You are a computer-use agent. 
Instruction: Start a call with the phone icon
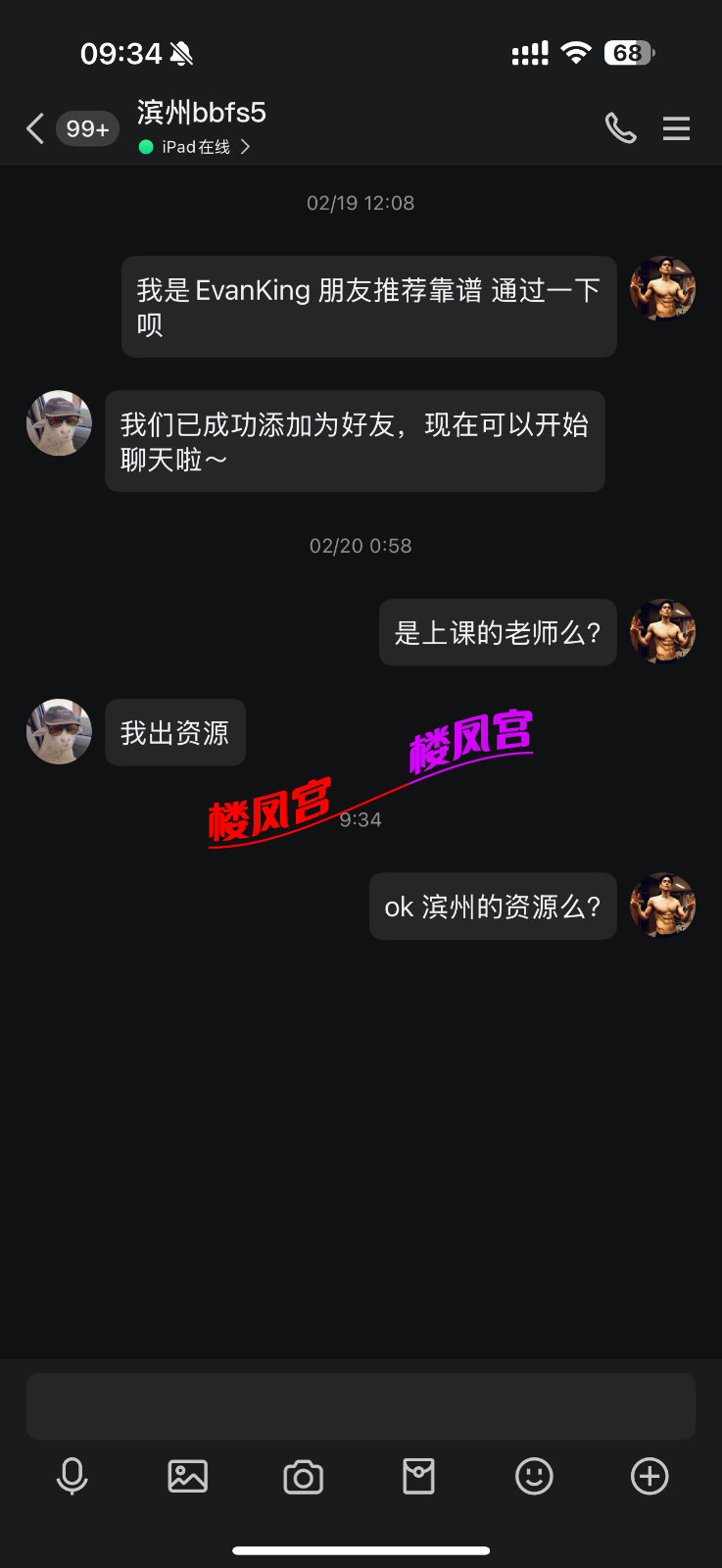point(621,127)
